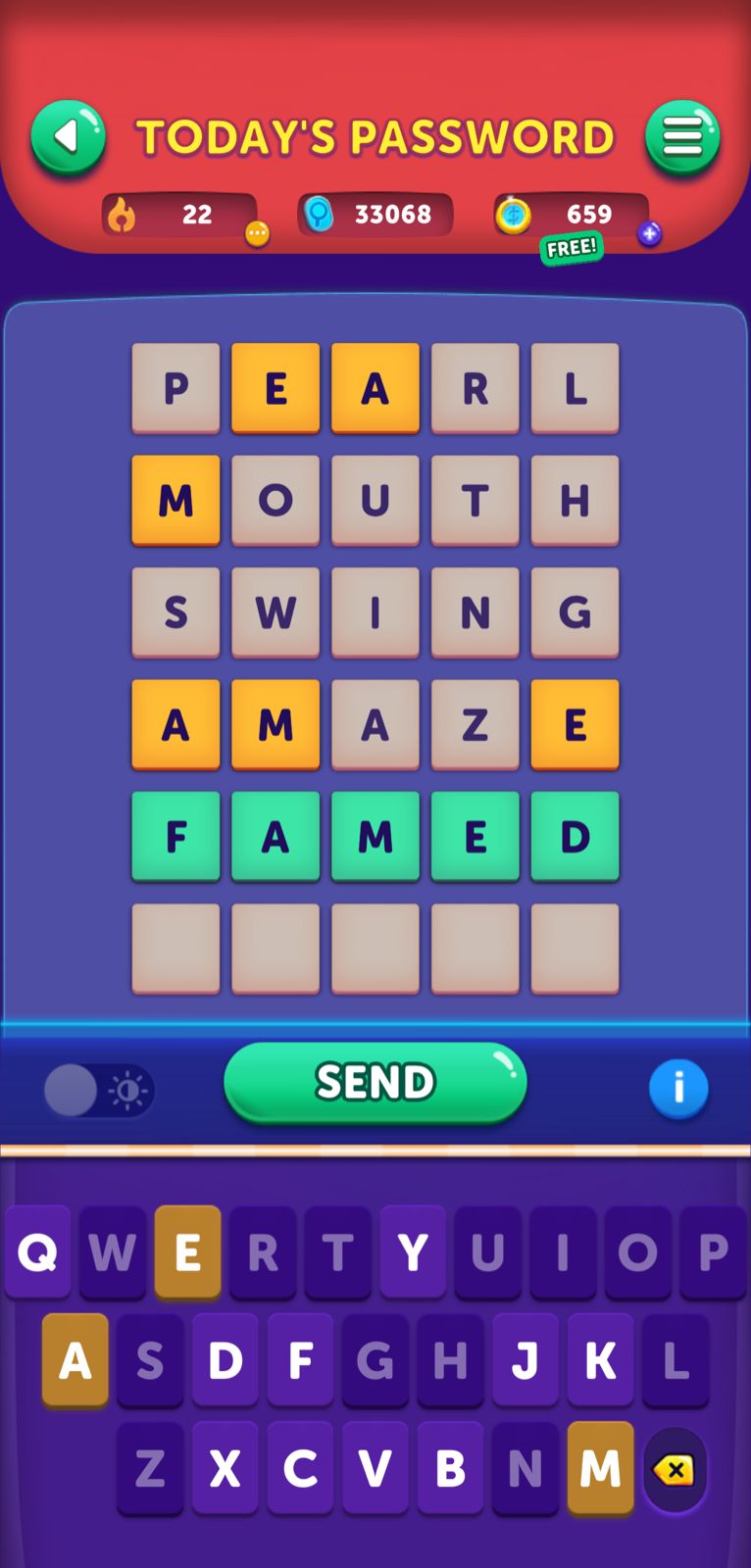This screenshot has height=1568, width=751.
Task: Type the letter K
Action: [x=600, y=1360]
